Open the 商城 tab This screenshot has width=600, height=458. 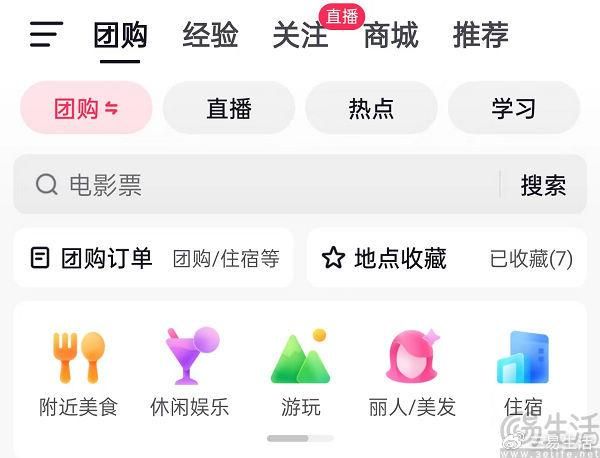[390, 37]
